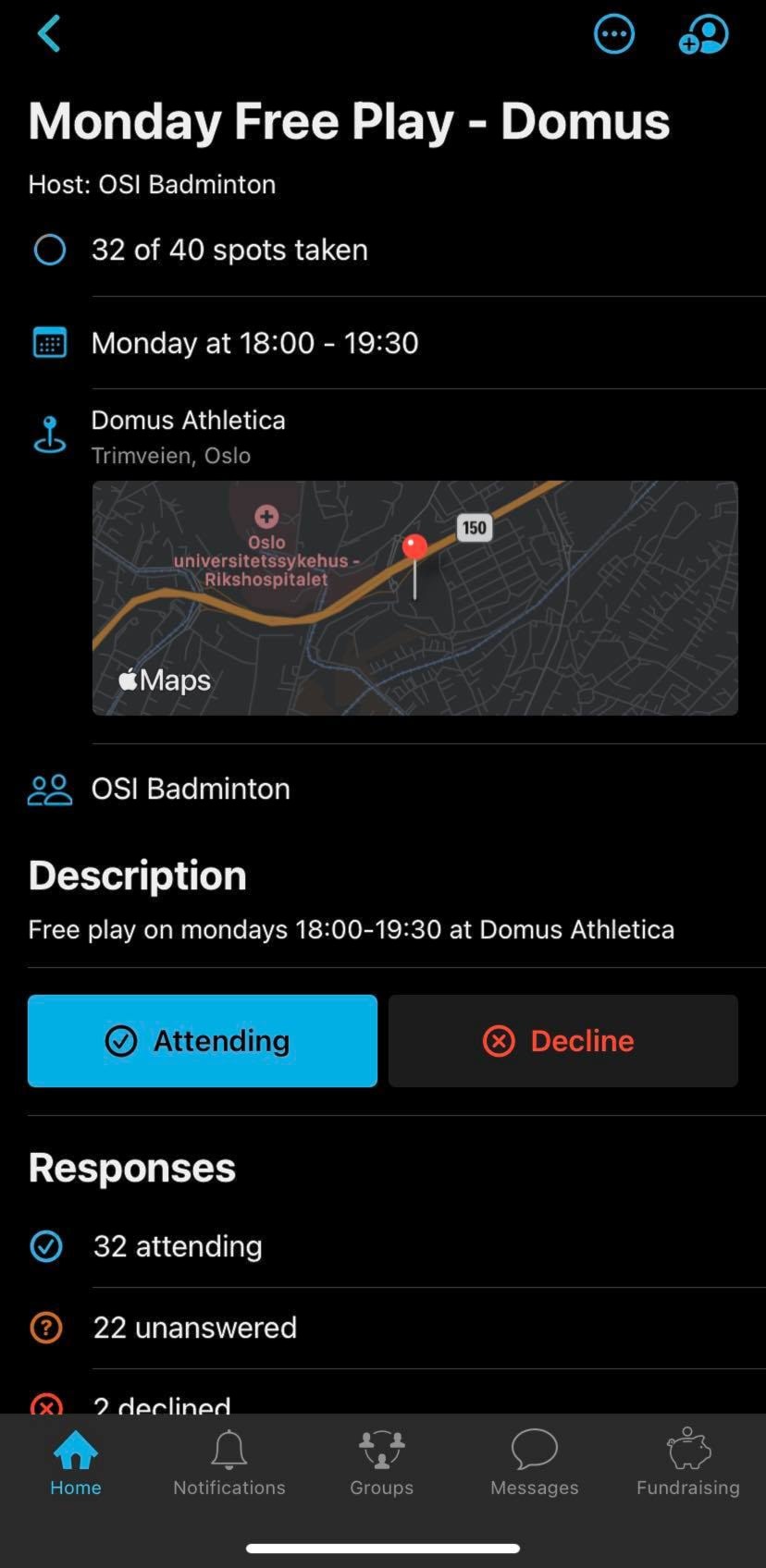View the 32 attending responses
Image resolution: width=766 pixels, height=1568 pixels.
[178, 1246]
